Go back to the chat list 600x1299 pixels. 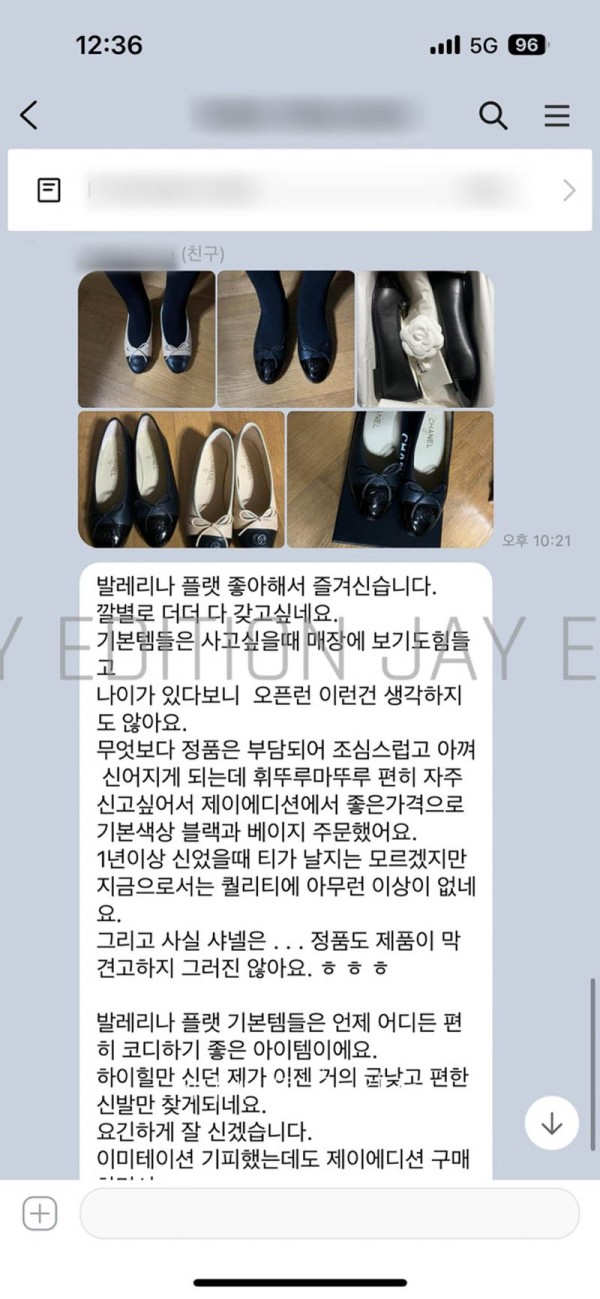pos(29,115)
